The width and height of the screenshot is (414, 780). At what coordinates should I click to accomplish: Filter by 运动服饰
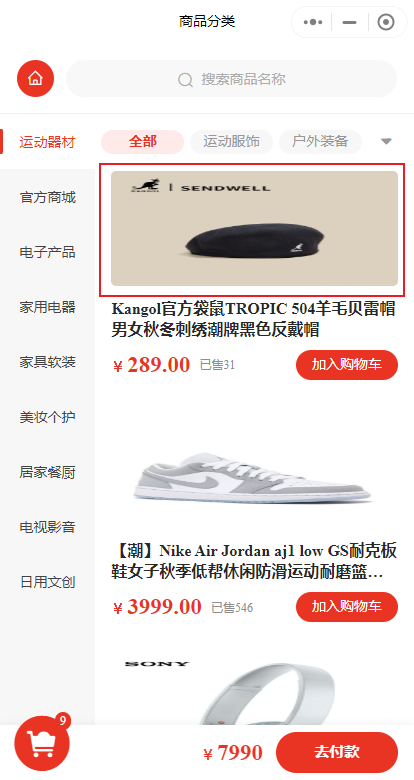click(x=231, y=142)
